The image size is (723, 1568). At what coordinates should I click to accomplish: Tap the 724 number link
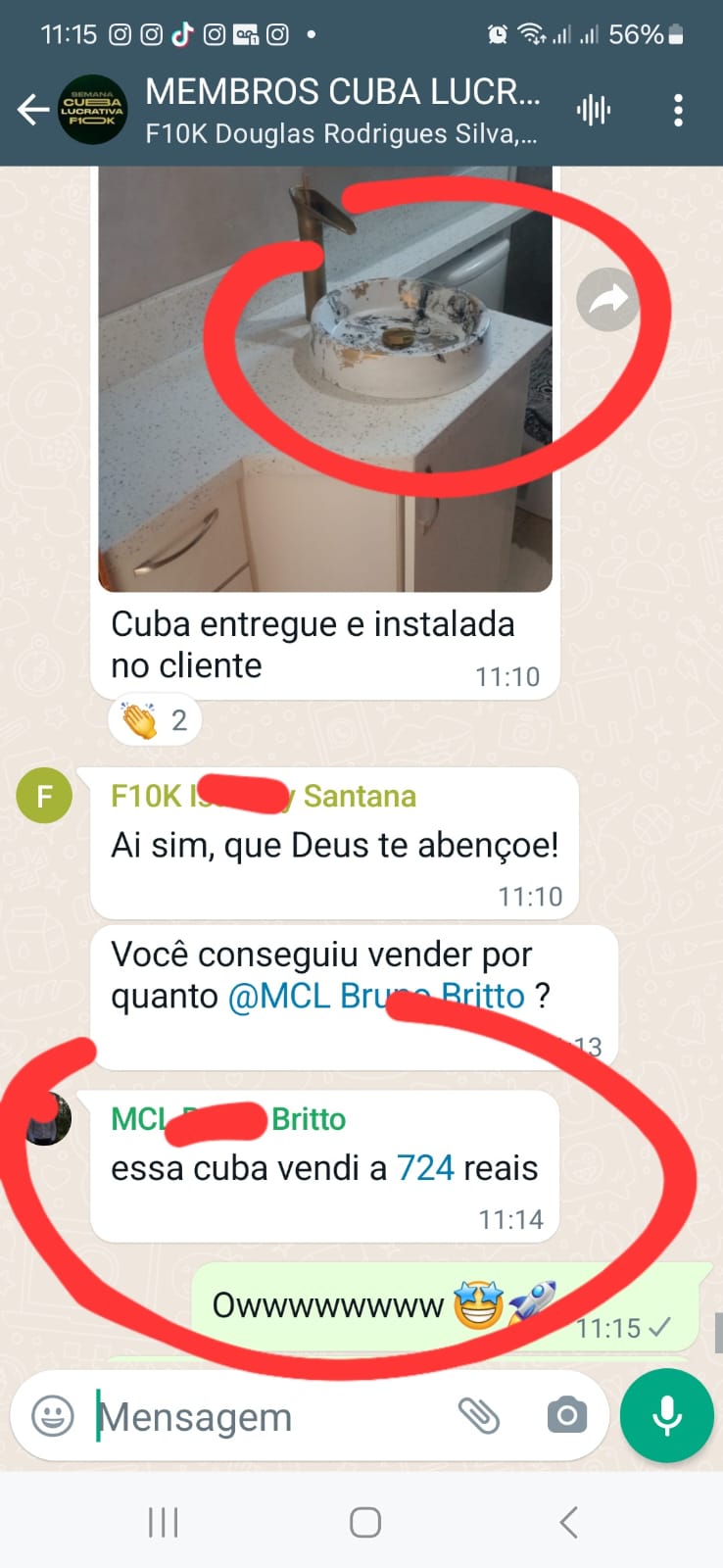(x=425, y=1168)
